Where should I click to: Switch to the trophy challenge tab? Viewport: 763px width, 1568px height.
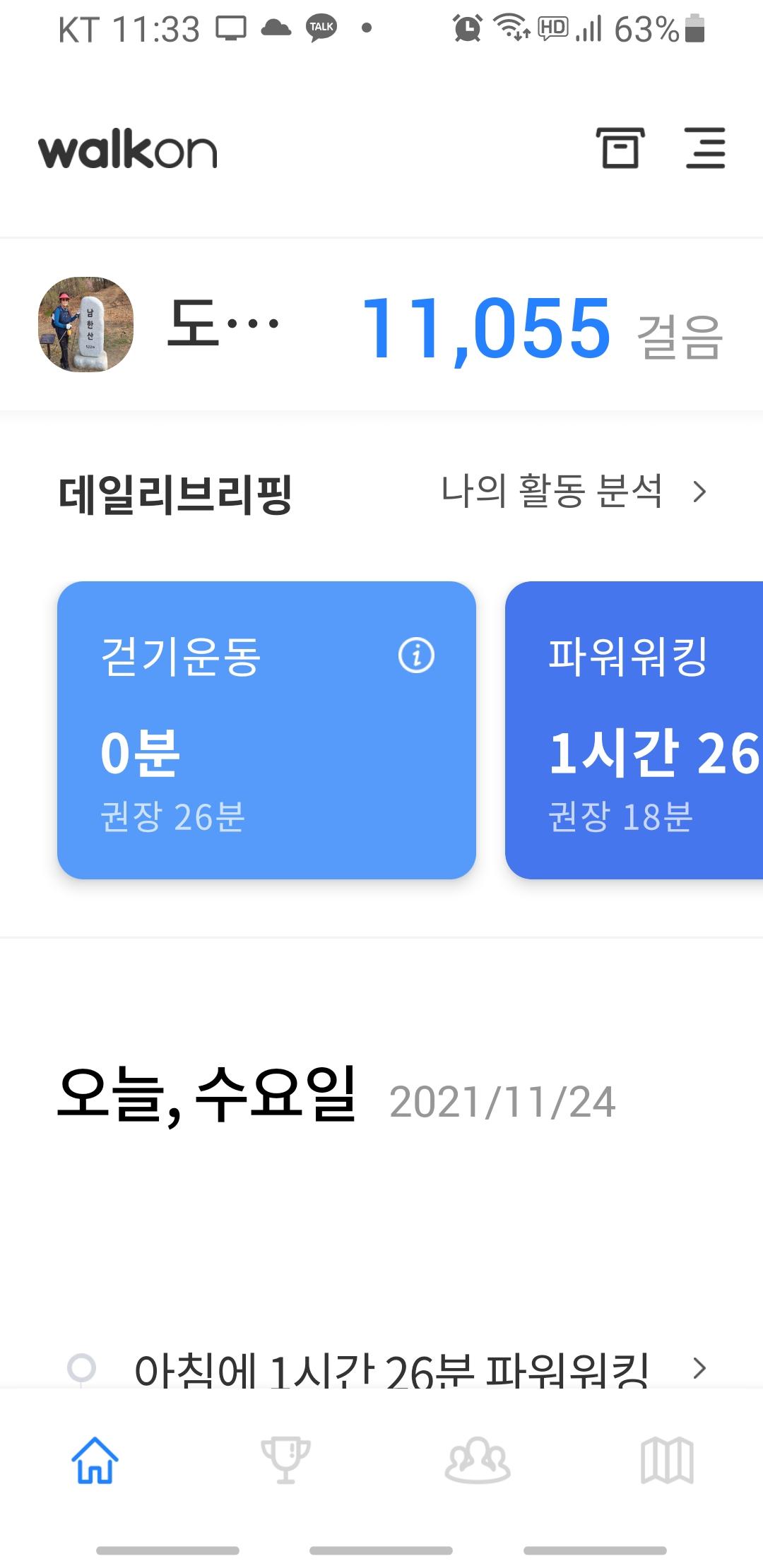click(x=285, y=1459)
